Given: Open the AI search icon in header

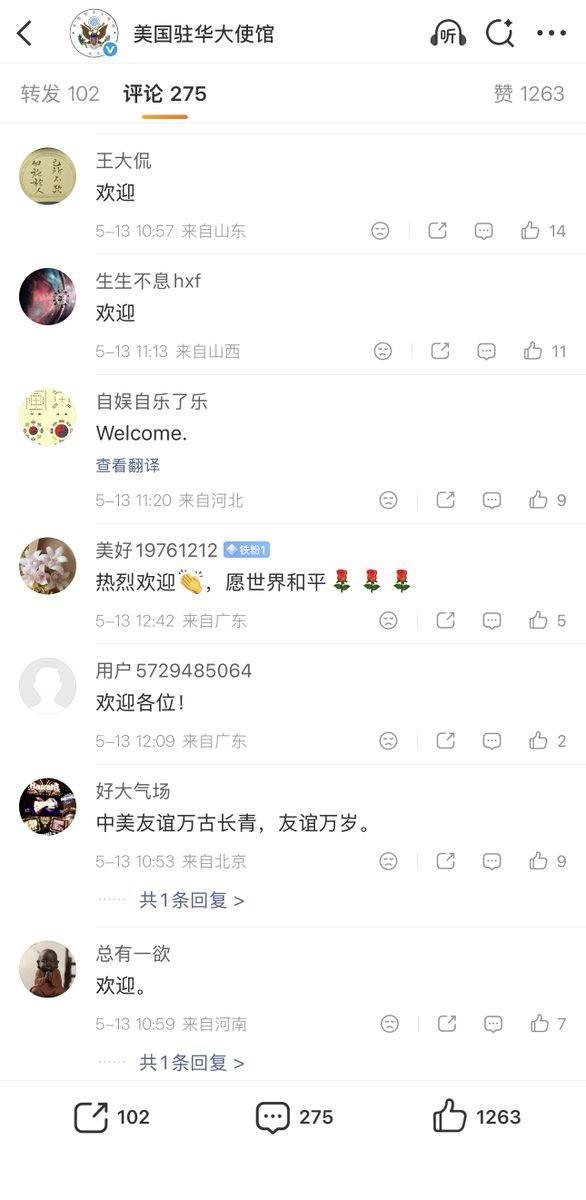Looking at the screenshot, I should pos(499,34).
